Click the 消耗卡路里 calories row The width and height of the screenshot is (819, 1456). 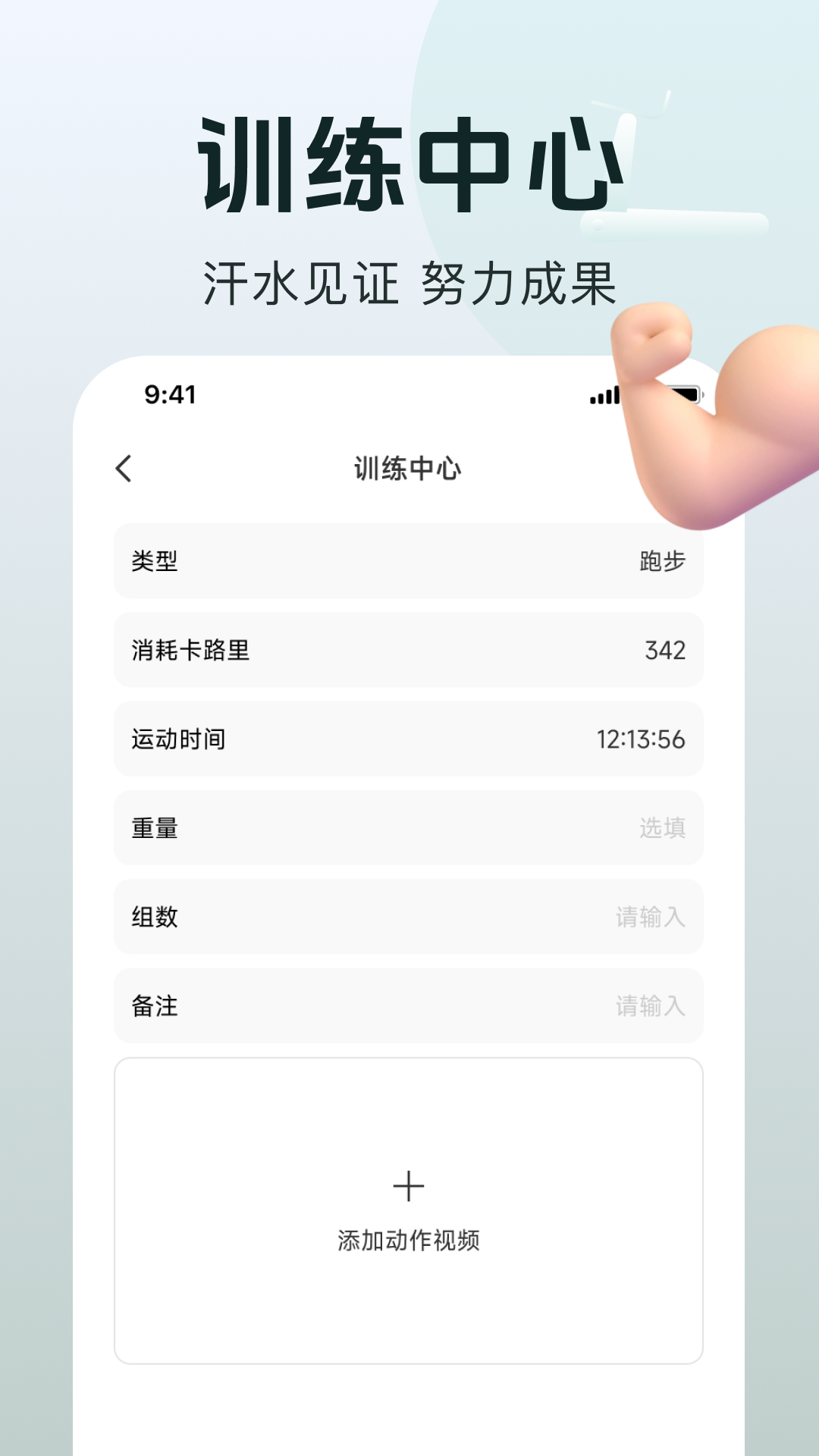(409, 651)
